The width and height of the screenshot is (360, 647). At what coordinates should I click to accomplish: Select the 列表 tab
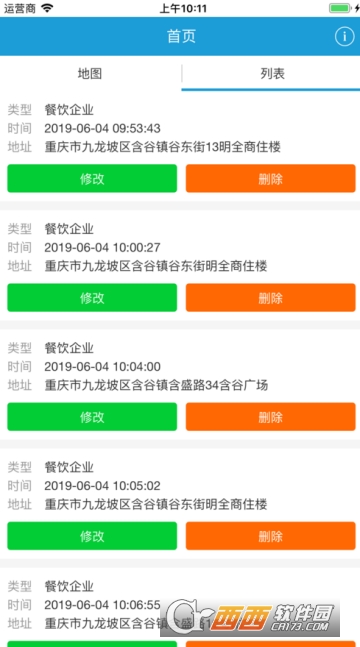click(x=272, y=74)
